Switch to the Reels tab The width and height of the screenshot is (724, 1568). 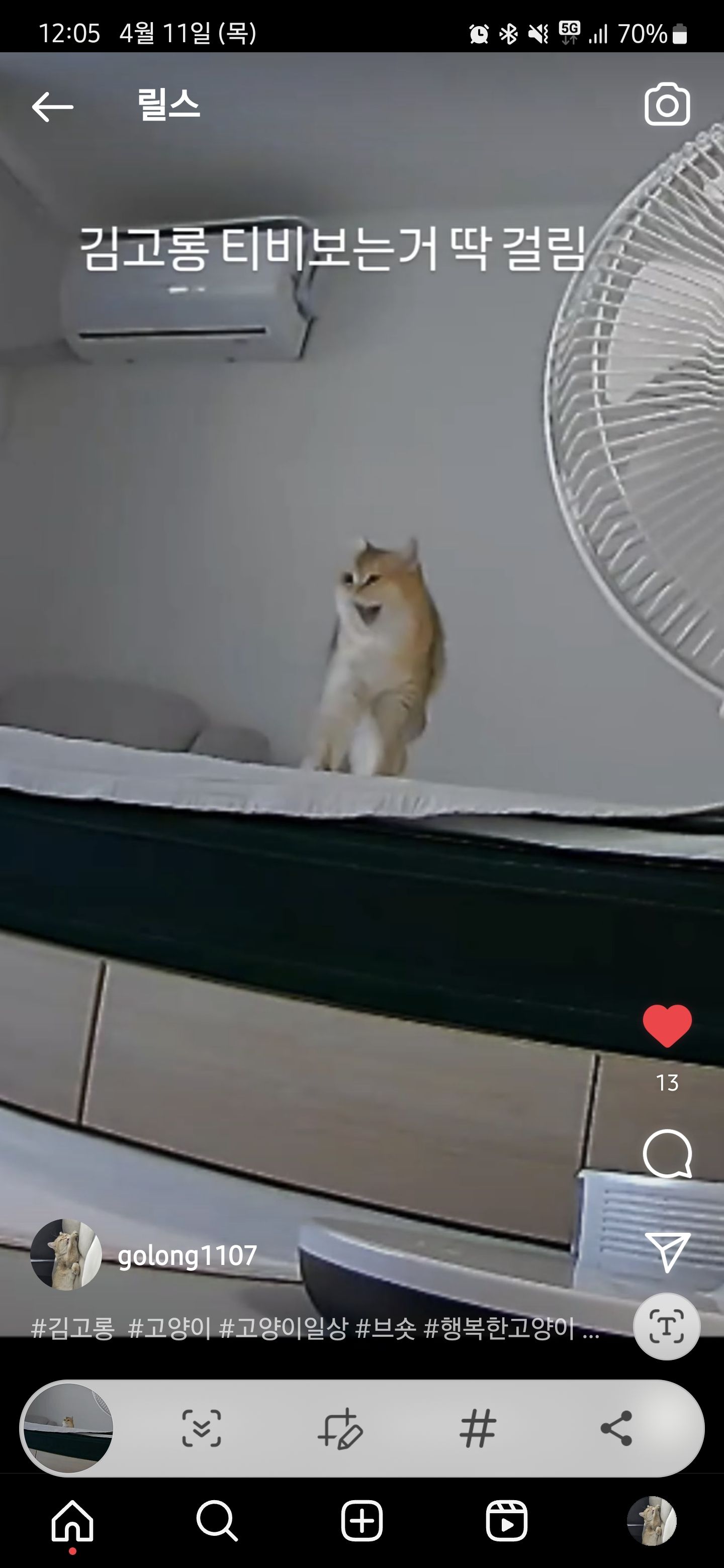[x=507, y=1521]
